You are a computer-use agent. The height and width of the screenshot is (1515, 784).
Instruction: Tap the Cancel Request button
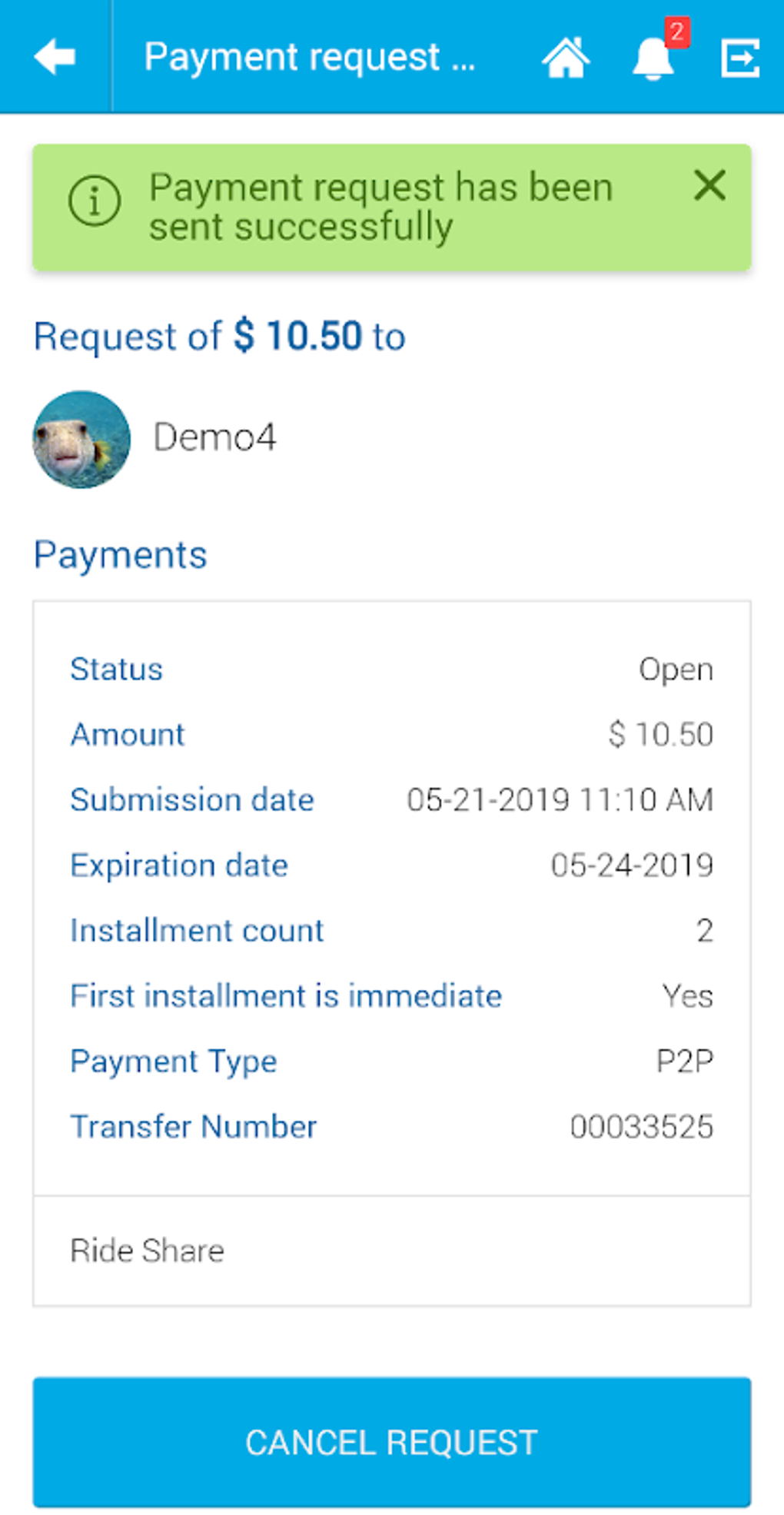[392, 1441]
